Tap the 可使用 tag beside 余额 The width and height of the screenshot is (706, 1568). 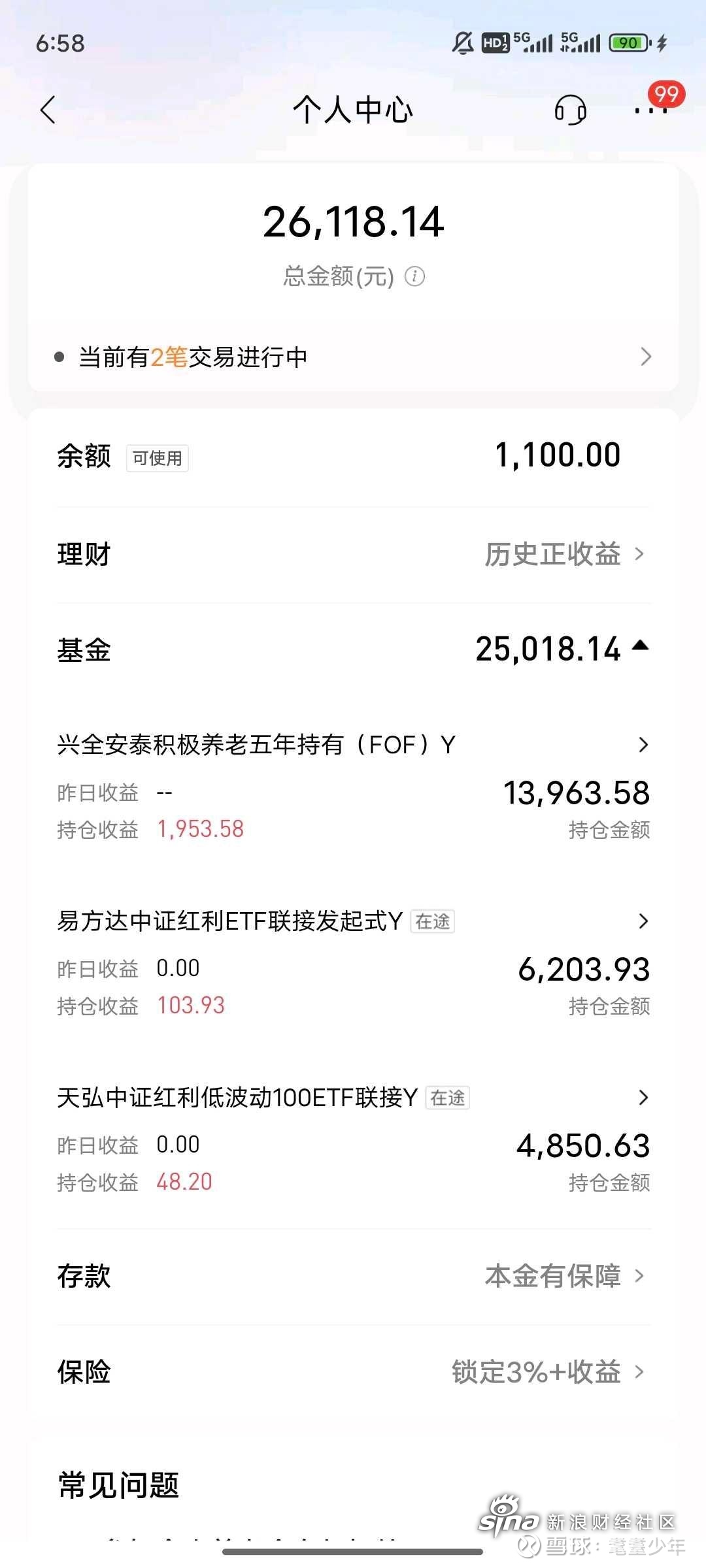pyautogui.click(x=157, y=457)
